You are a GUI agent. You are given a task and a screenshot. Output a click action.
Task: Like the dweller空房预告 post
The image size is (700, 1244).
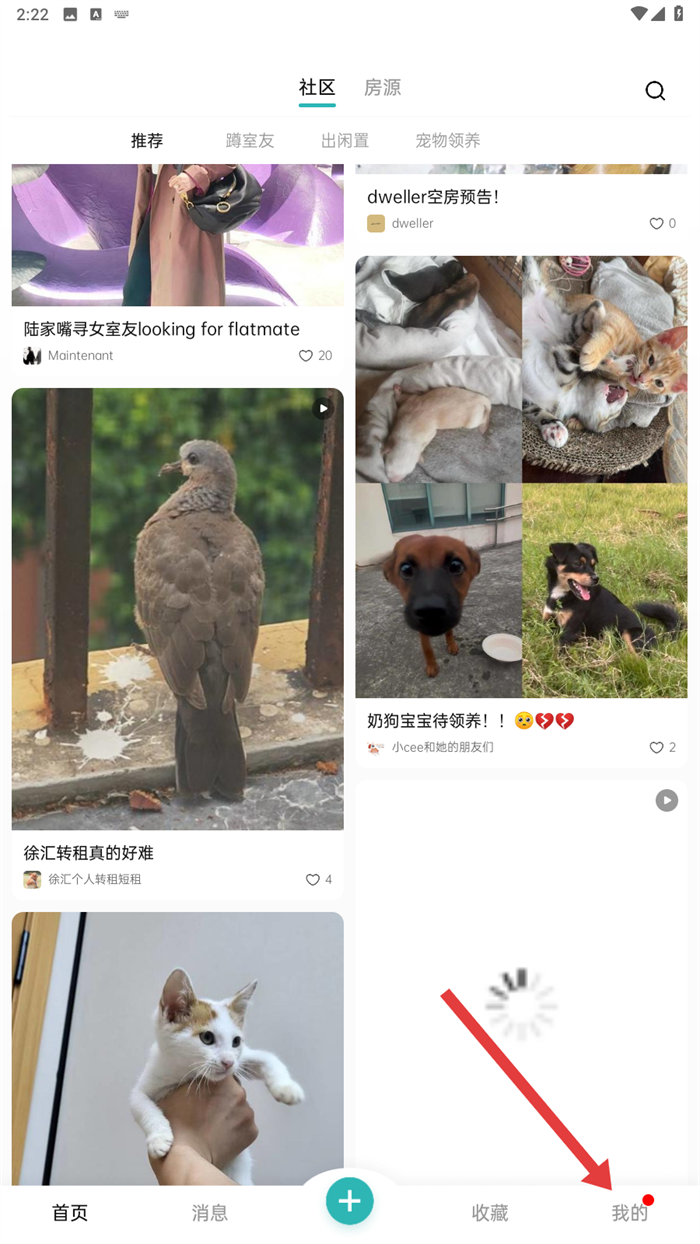(x=656, y=224)
